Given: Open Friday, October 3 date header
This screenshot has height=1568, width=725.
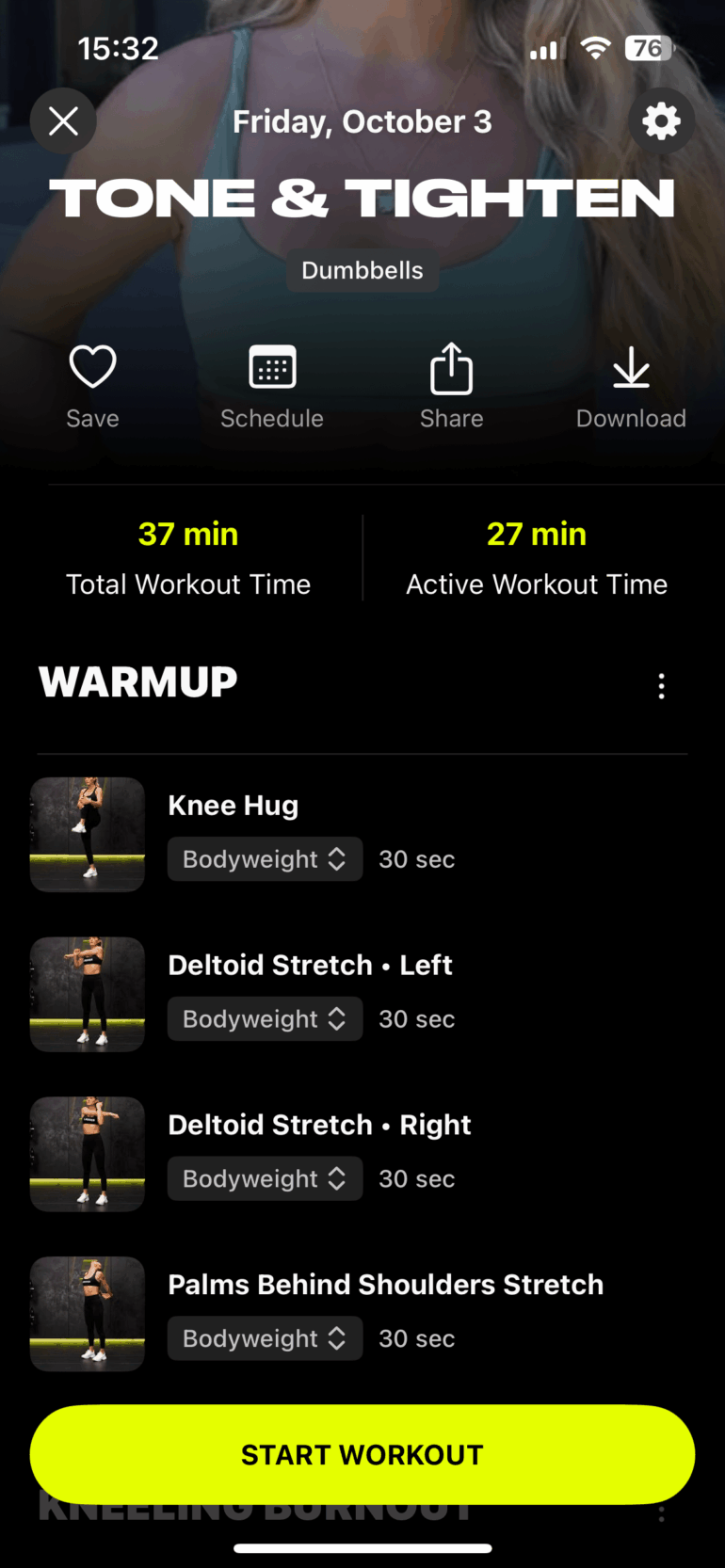Looking at the screenshot, I should (x=362, y=120).
